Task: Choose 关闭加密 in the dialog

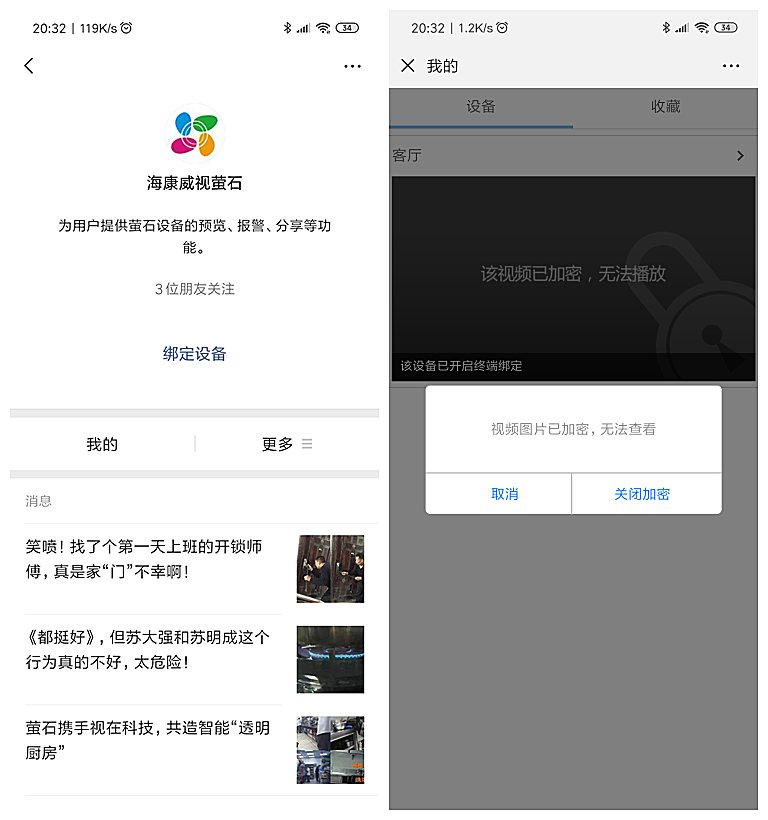Action: pyautogui.click(x=642, y=494)
